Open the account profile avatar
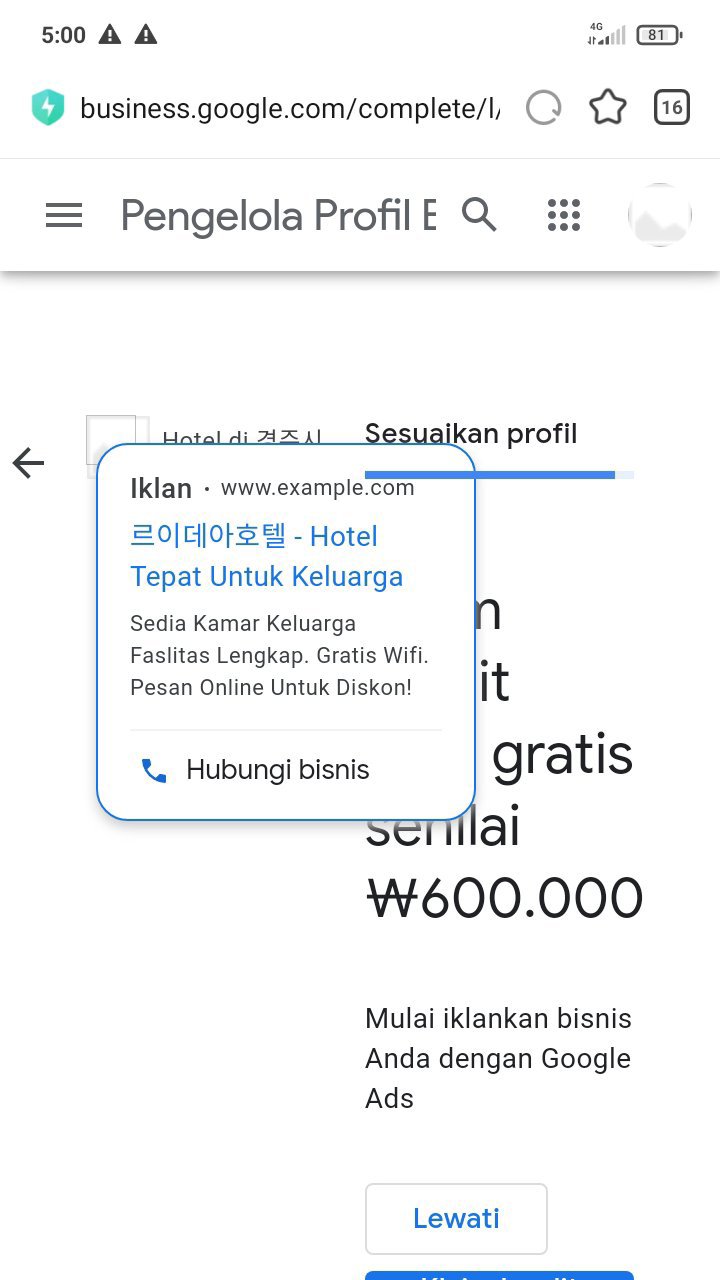The height and width of the screenshot is (1280, 720). click(x=659, y=215)
